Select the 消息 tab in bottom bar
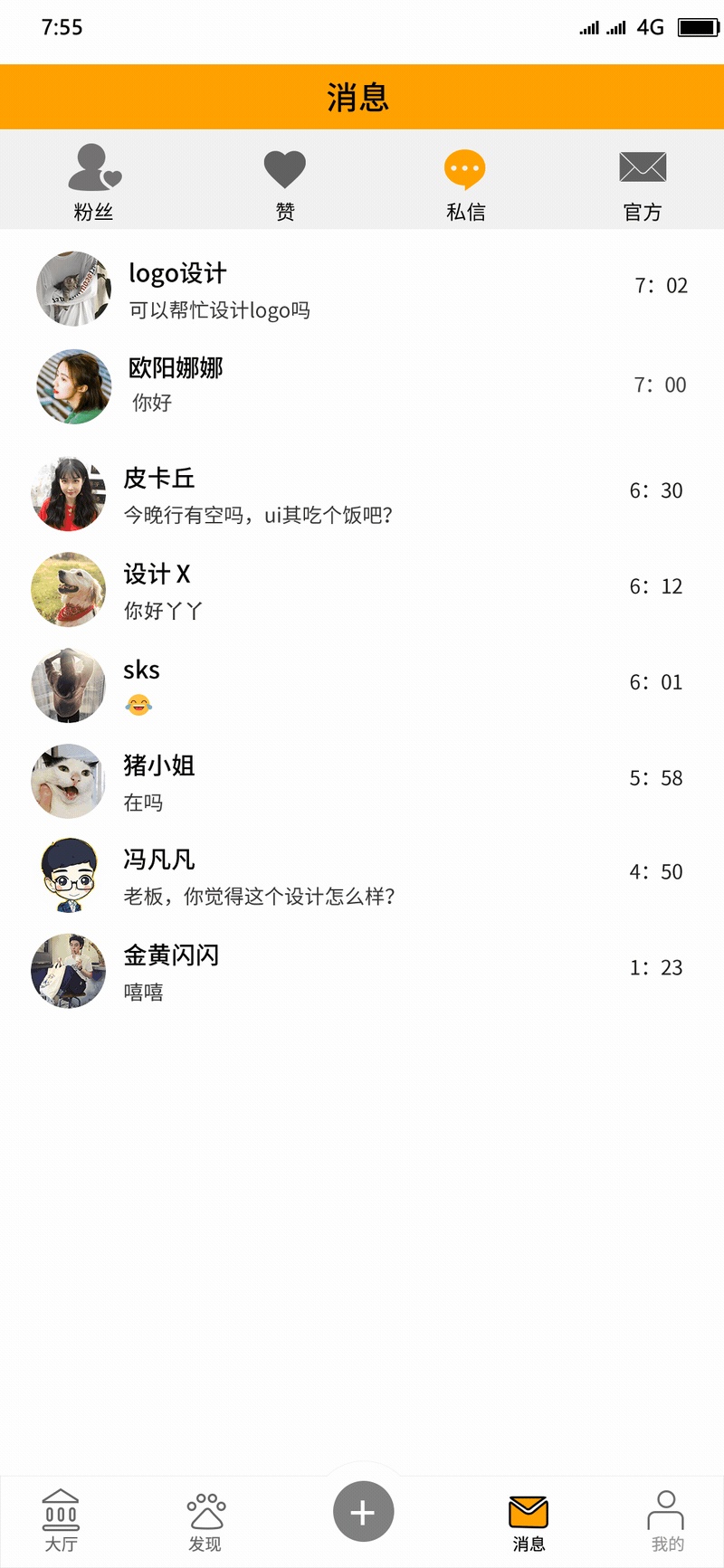Image resolution: width=724 pixels, height=1568 pixels. pyautogui.click(x=529, y=1520)
